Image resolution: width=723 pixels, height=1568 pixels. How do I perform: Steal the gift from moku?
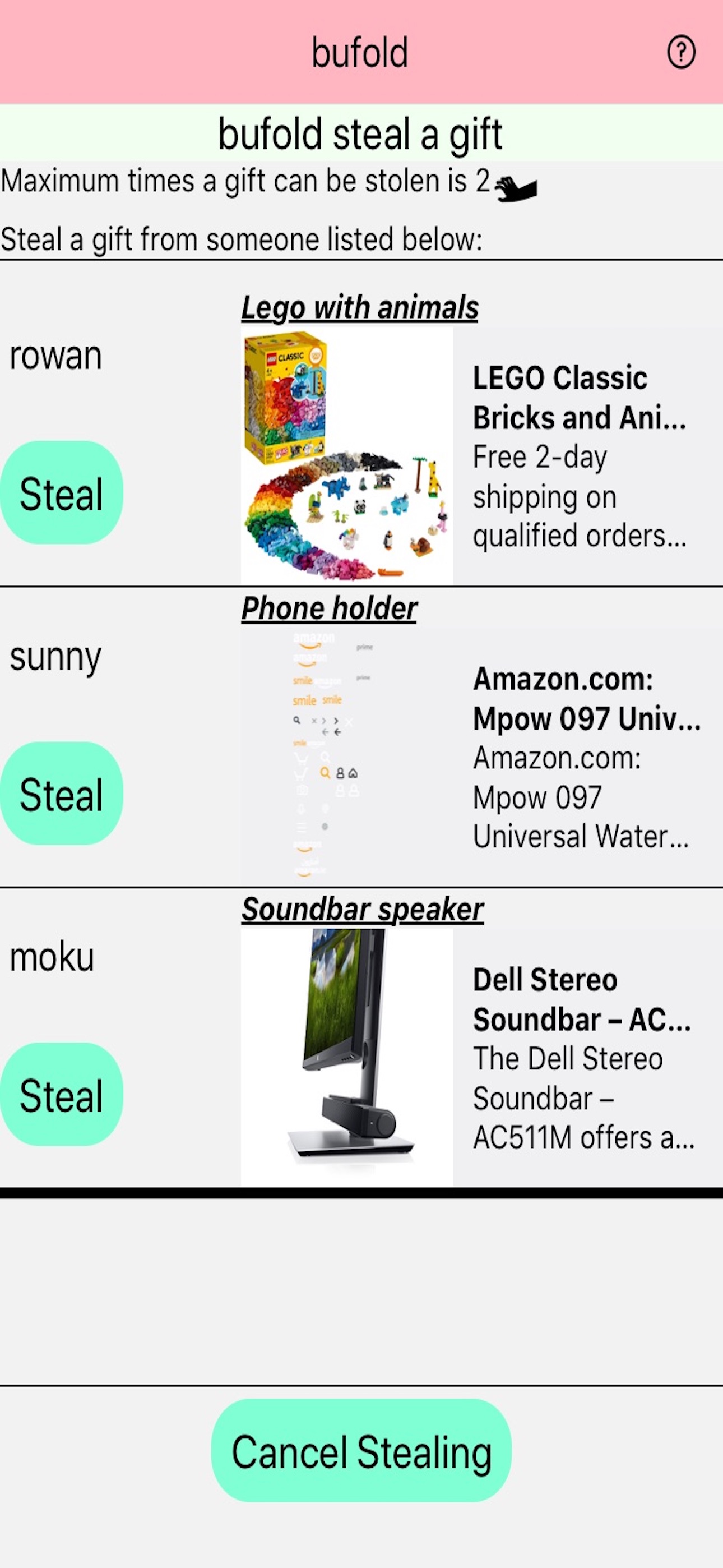click(x=62, y=1094)
